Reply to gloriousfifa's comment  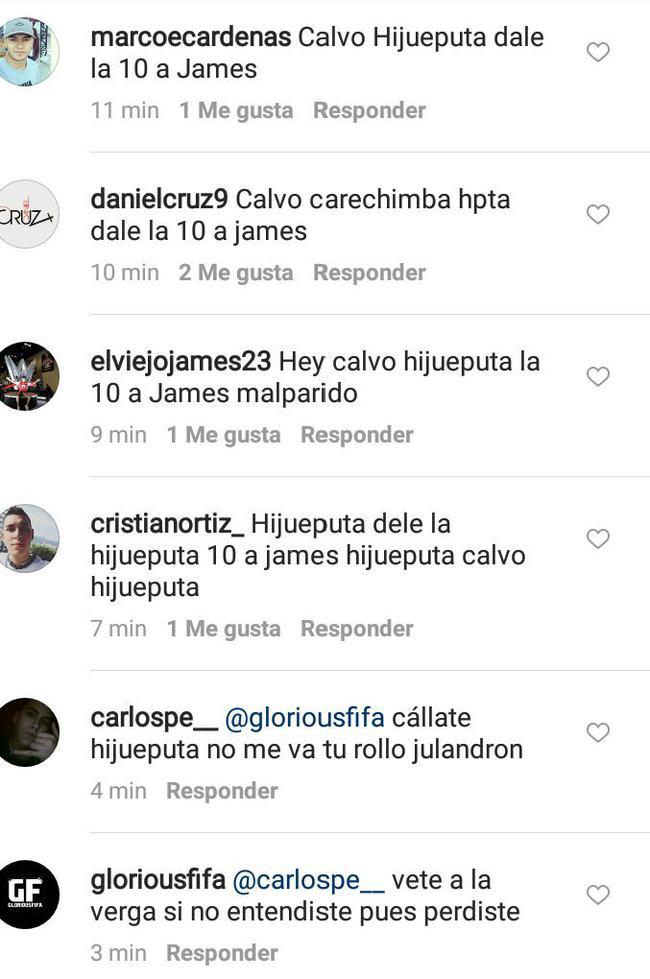[222, 952]
